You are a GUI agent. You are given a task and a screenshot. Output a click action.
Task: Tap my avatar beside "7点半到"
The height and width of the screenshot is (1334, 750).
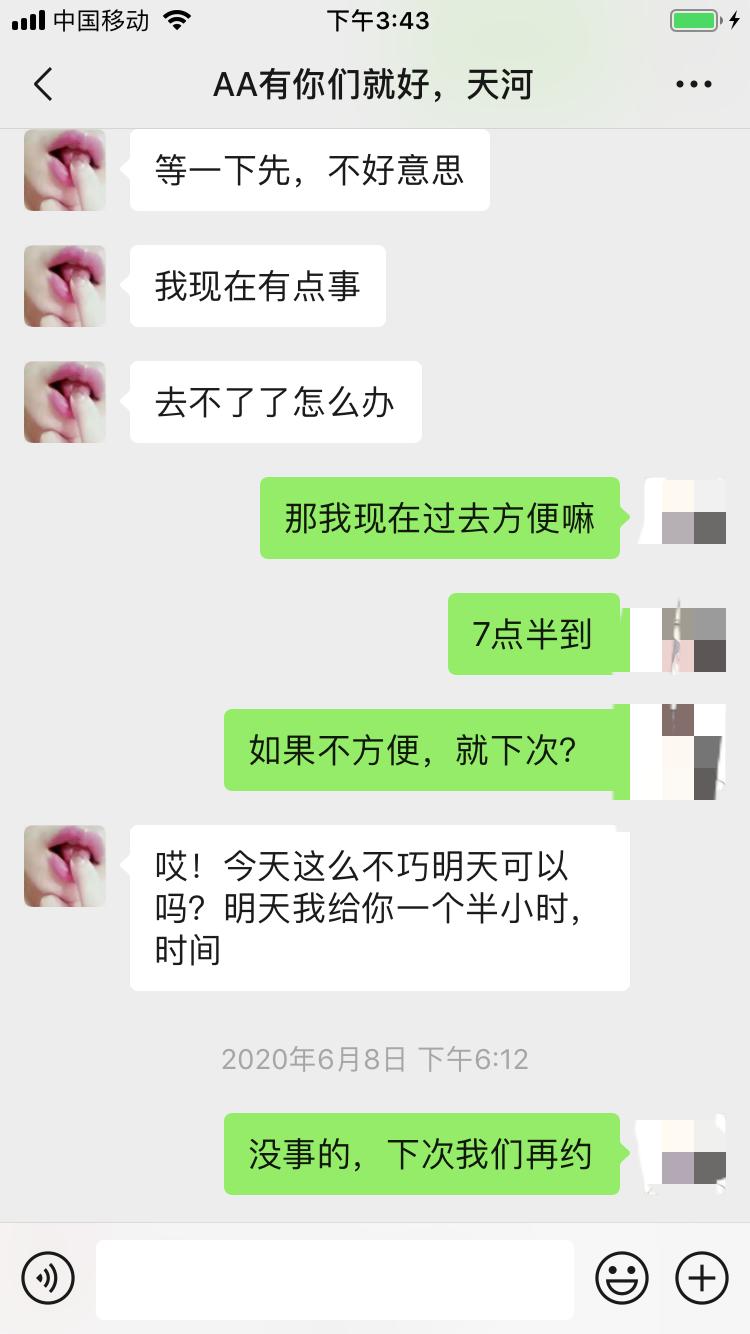click(685, 634)
